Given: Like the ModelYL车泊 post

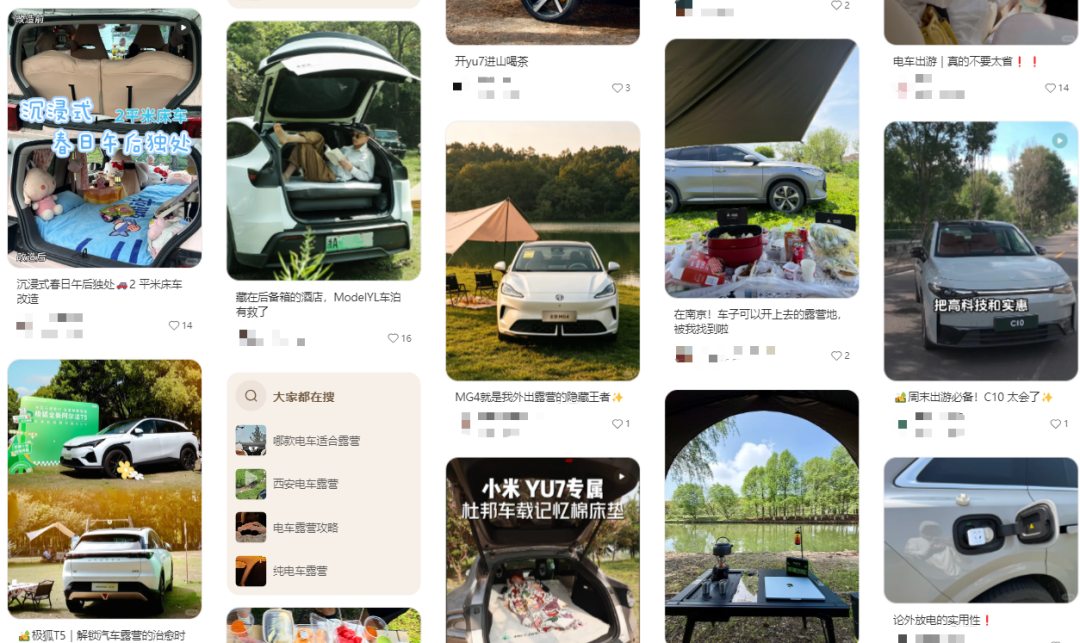Looking at the screenshot, I should [x=393, y=338].
